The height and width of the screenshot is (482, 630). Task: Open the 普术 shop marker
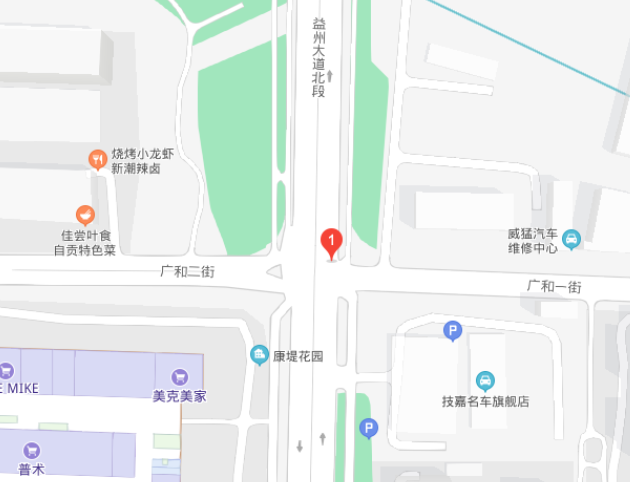coord(32,450)
